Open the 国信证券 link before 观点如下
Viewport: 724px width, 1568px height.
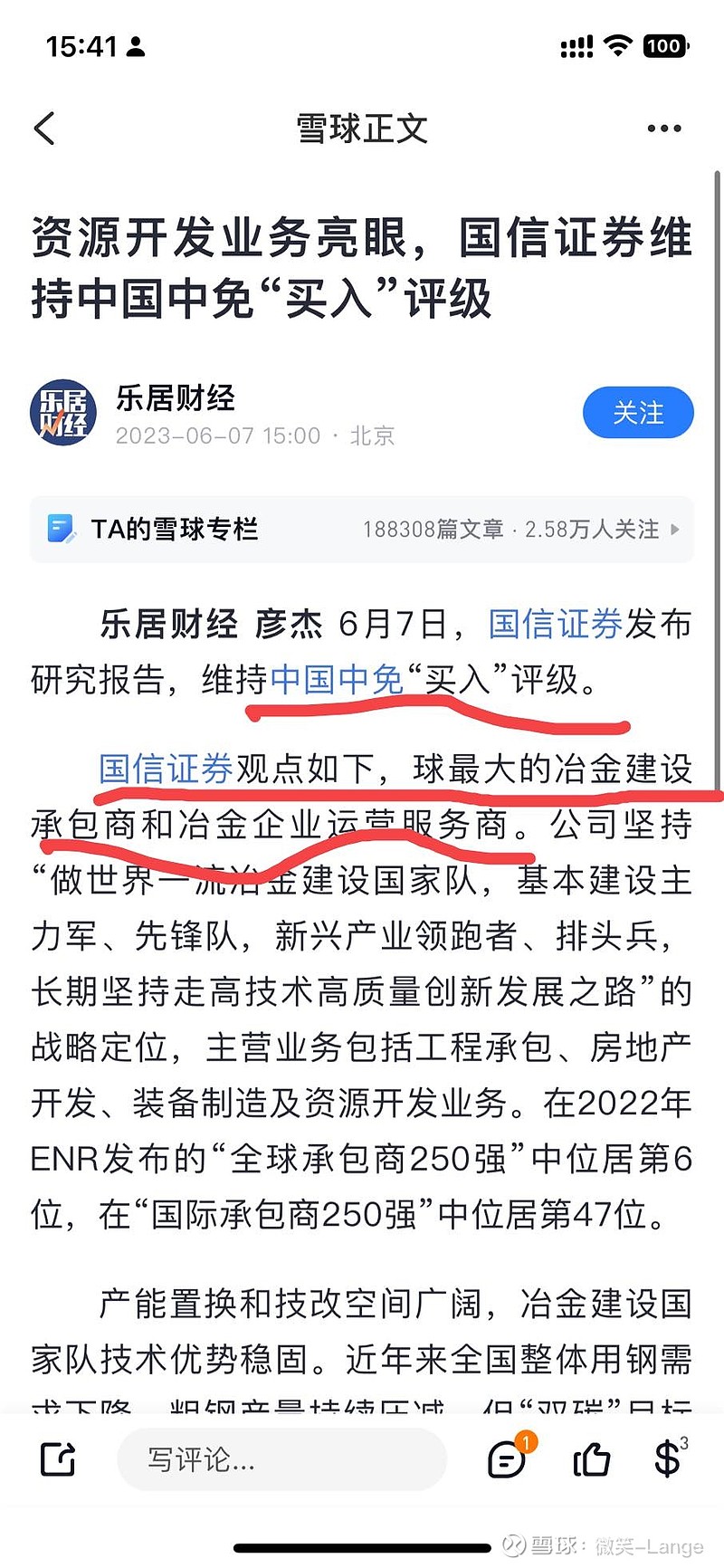click(167, 769)
